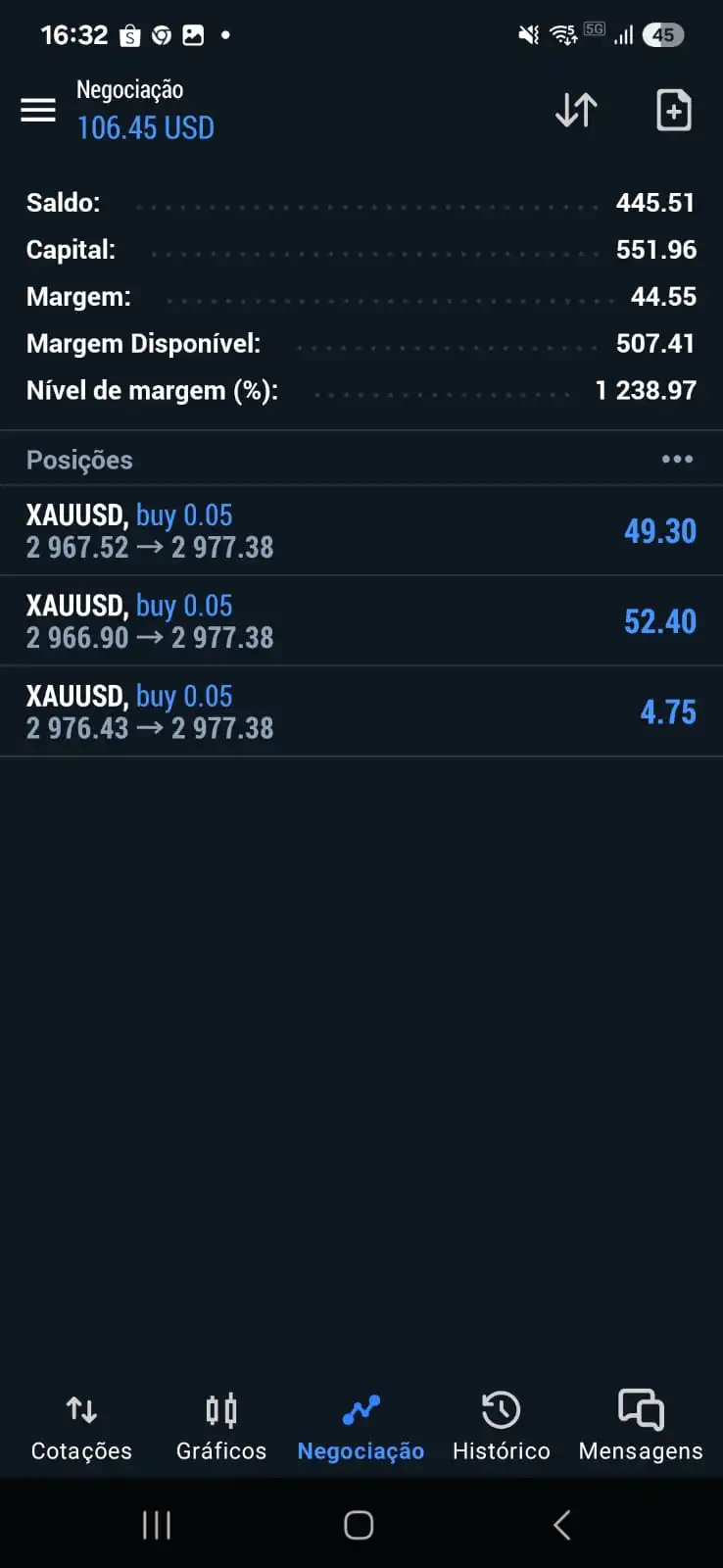Open the XAUUSD position with 4.75 profit
723x1568 pixels.
361,711
